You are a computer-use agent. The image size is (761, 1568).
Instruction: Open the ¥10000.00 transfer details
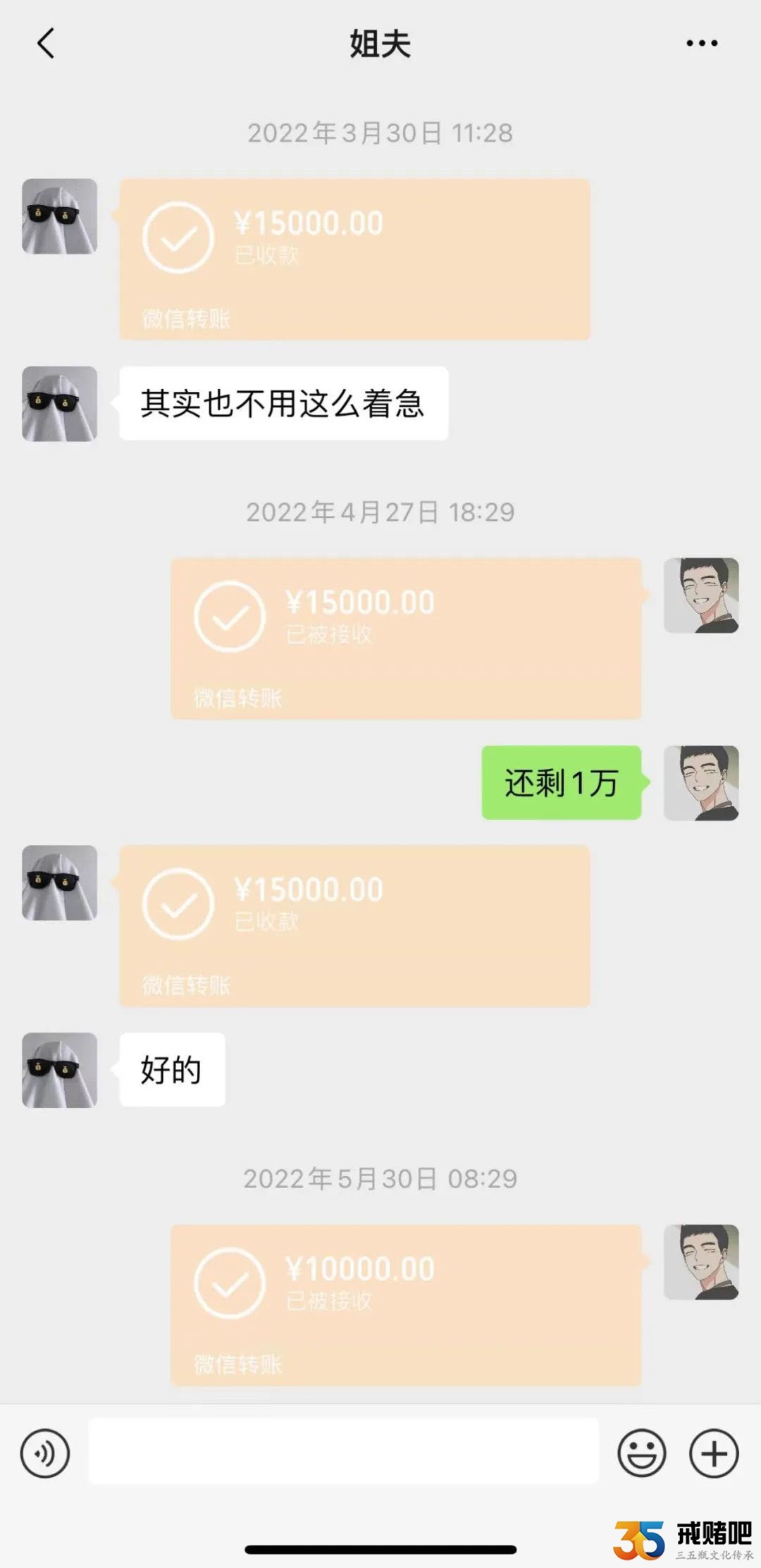[x=406, y=1305]
